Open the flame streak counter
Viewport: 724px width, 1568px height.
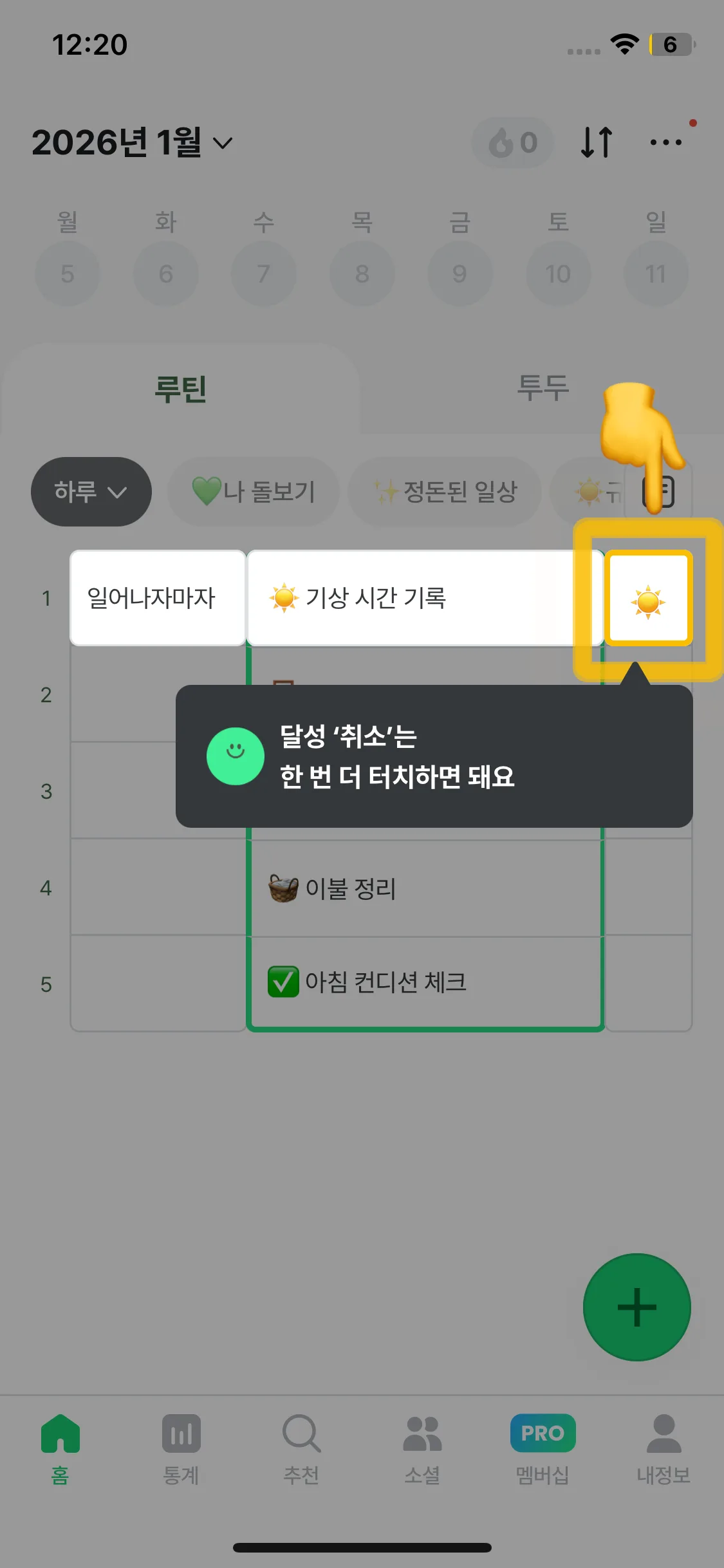tap(513, 142)
